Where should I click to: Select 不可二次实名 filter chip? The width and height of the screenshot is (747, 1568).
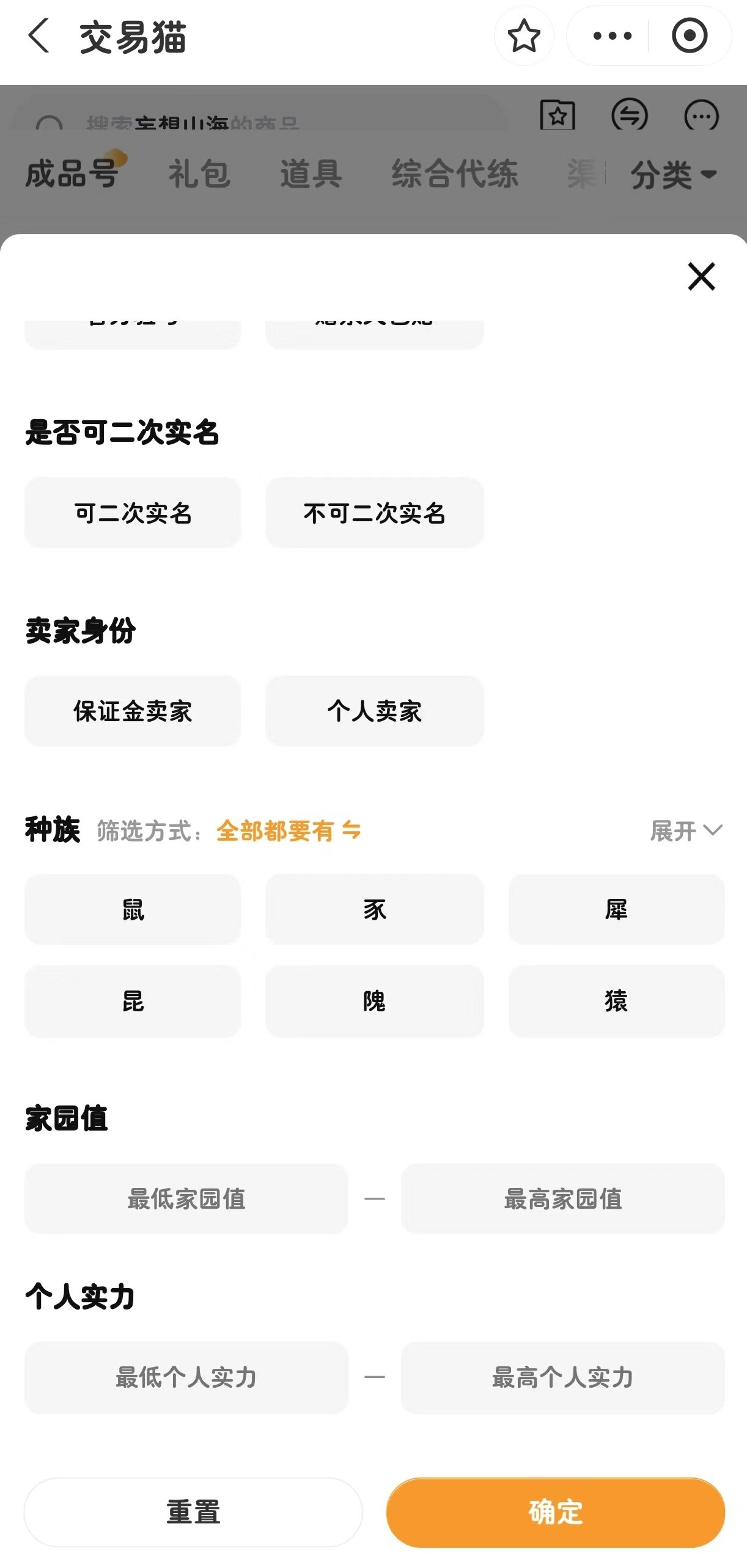[x=374, y=513]
